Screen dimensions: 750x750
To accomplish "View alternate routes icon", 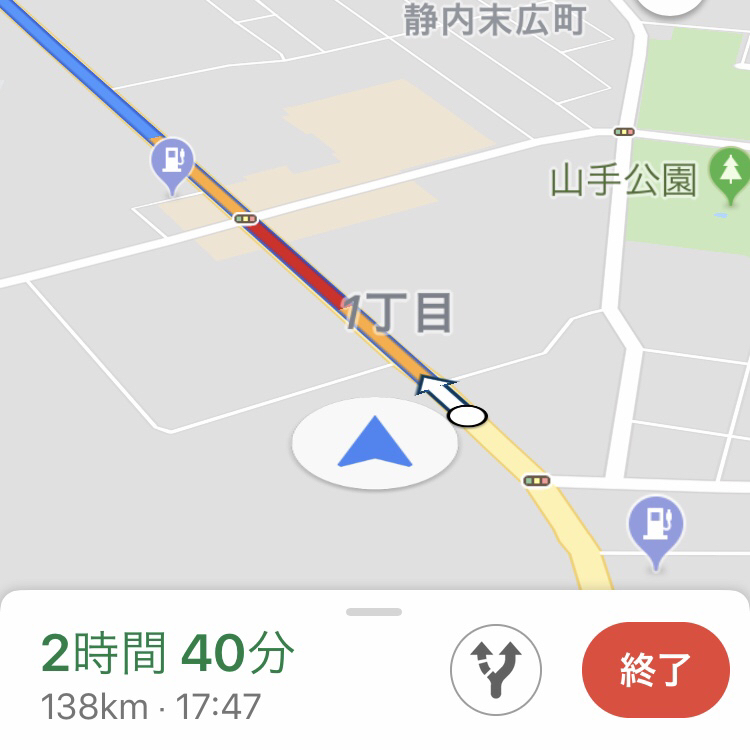I will pos(496,669).
